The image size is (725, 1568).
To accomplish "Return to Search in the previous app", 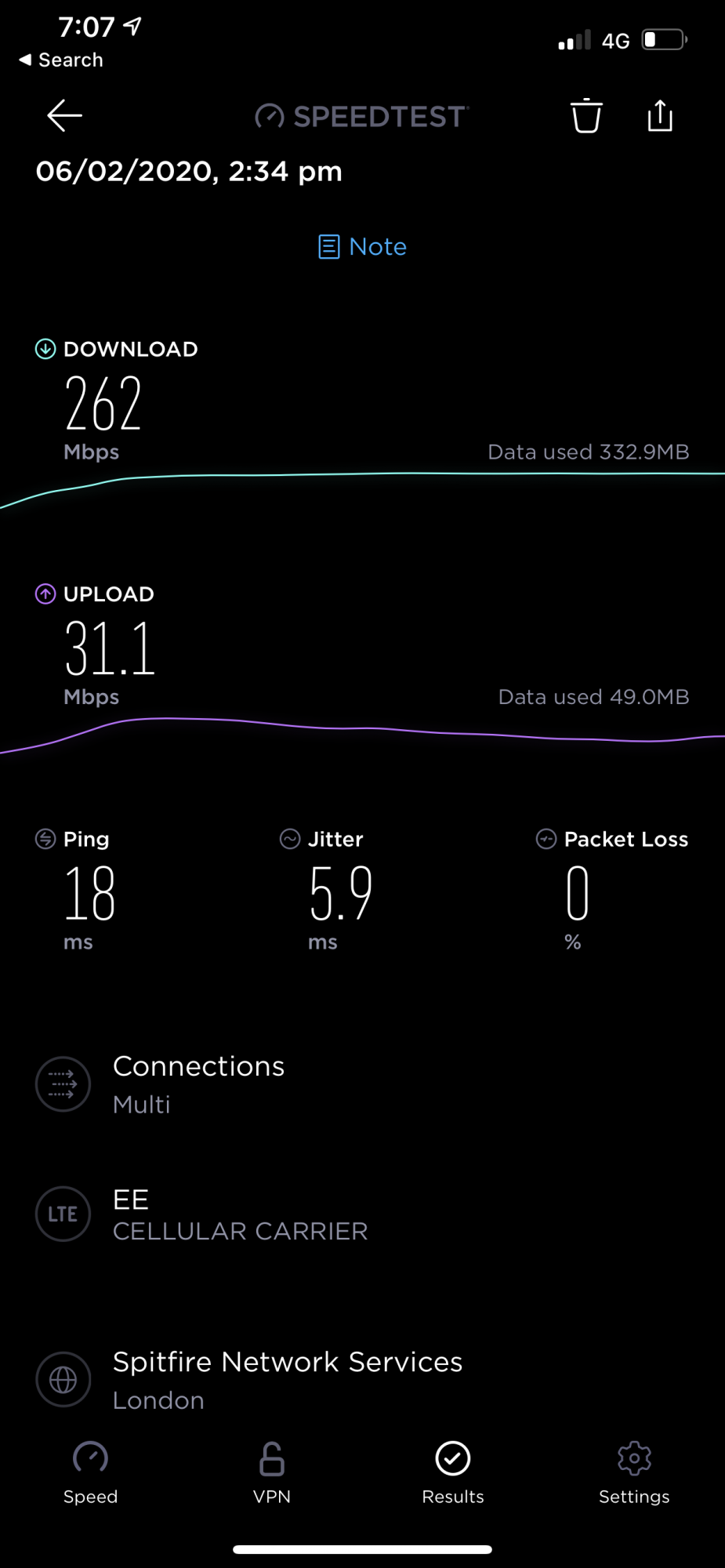I will [x=61, y=60].
